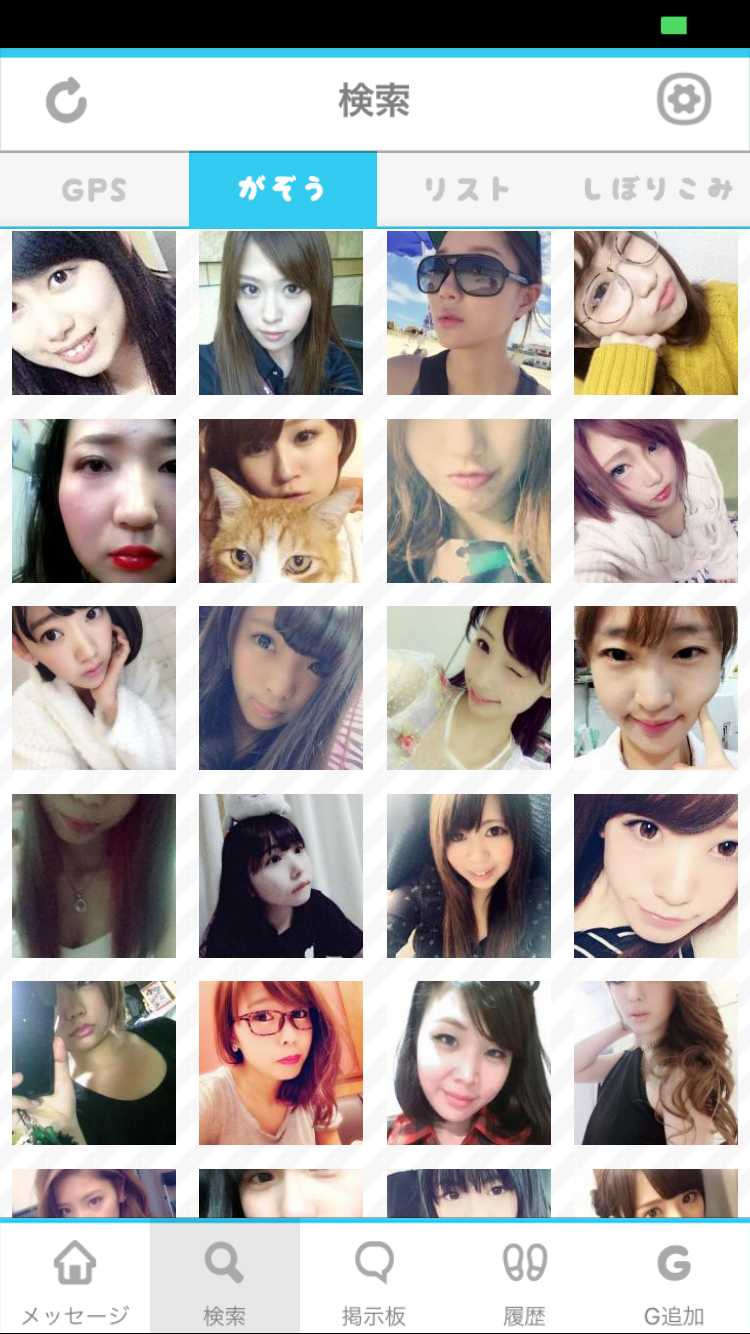This screenshot has height=1334, width=750.
Task: Open the profile with bright red lipstick
Action: (94, 501)
